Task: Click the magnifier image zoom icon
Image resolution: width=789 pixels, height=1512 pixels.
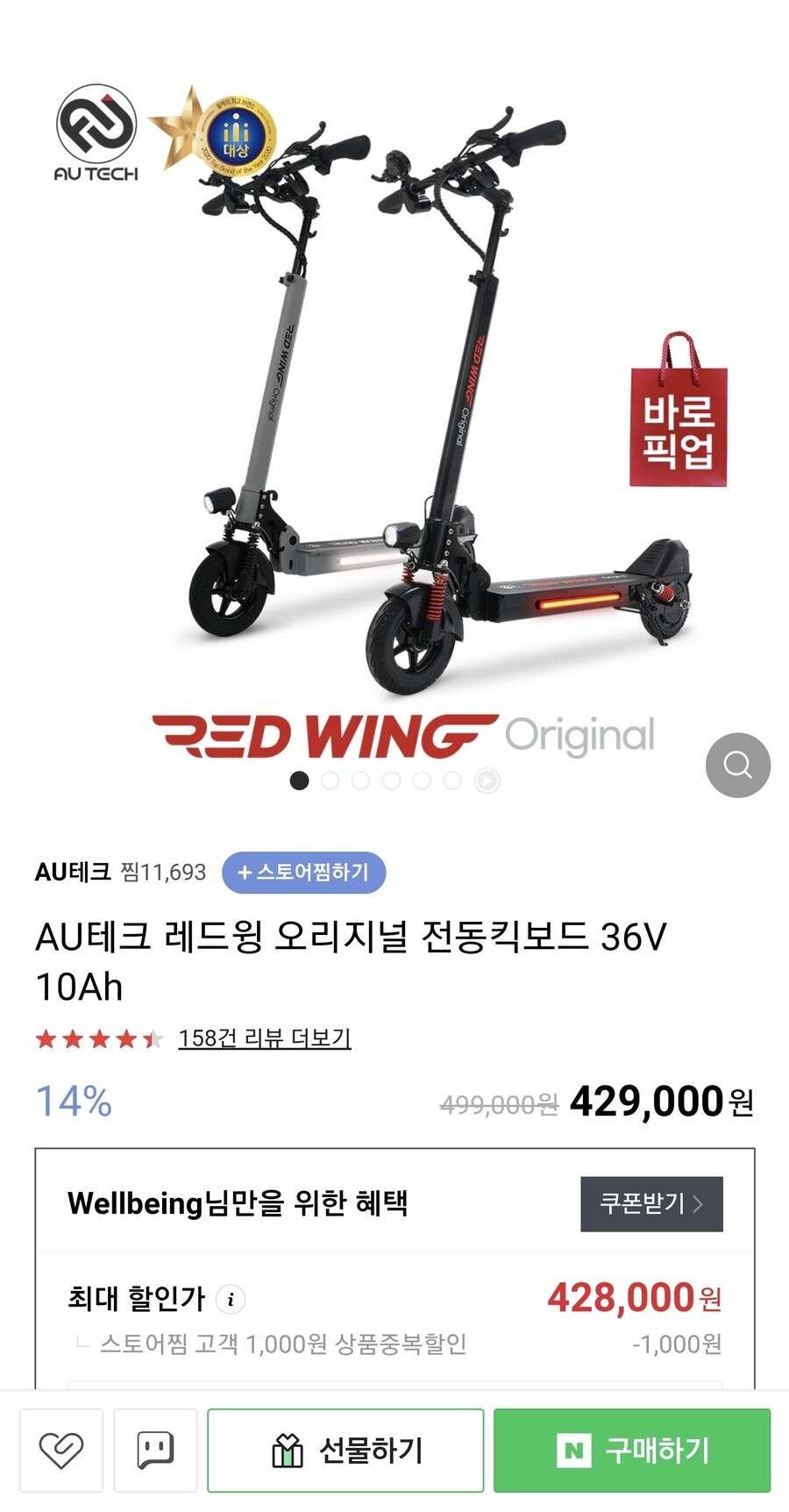Action: click(x=737, y=765)
